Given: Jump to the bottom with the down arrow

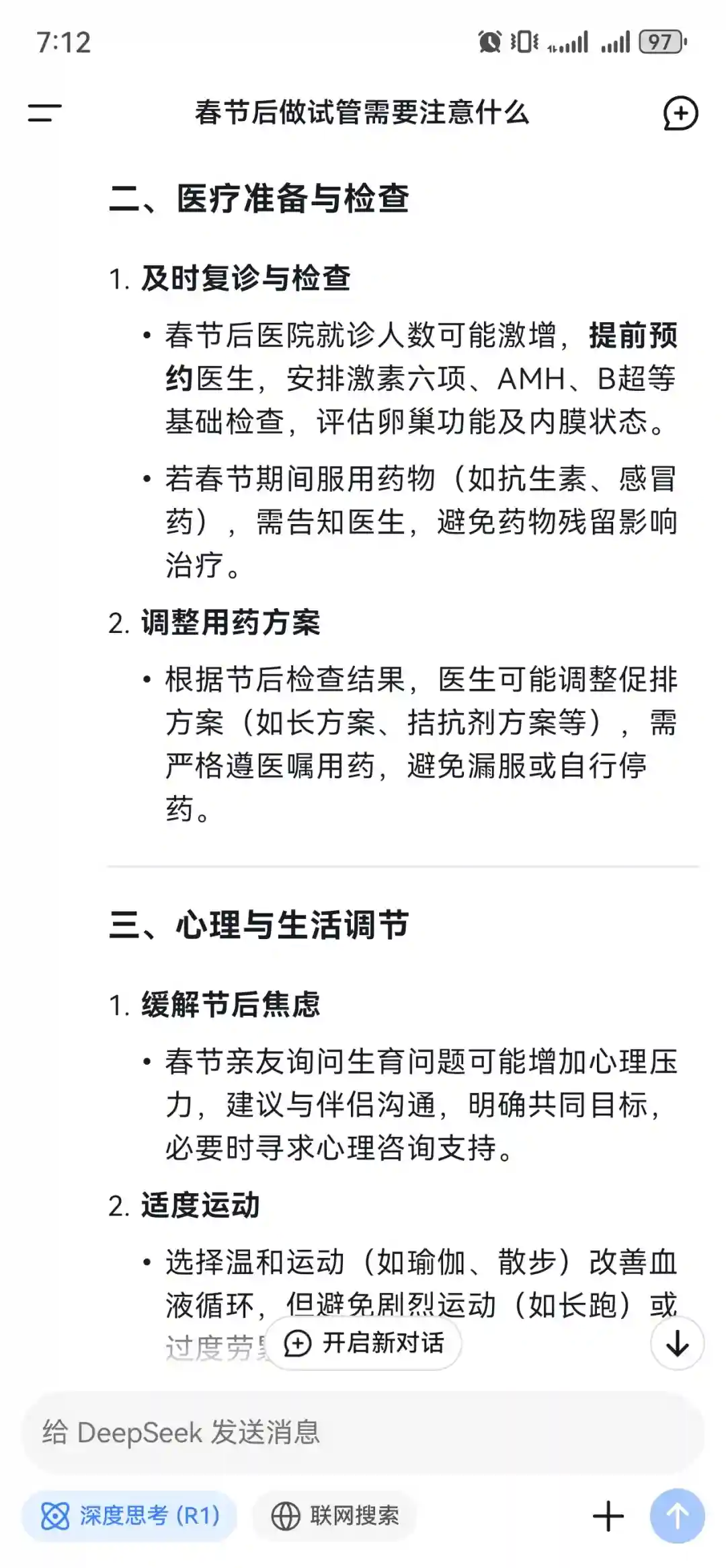Looking at the screenshot, I should click(677, 1343).
